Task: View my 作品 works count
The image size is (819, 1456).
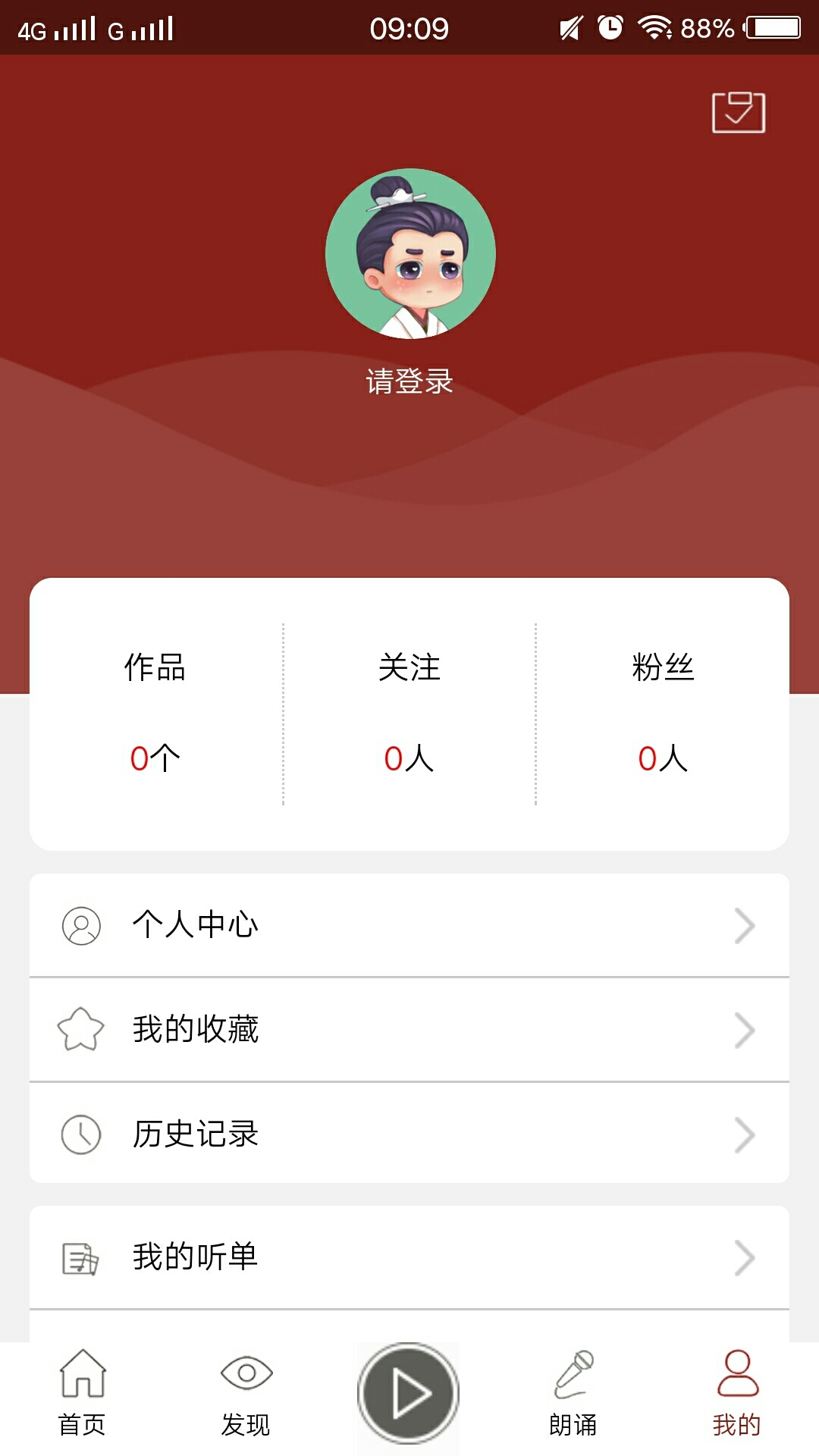Action: click(155, 713)
